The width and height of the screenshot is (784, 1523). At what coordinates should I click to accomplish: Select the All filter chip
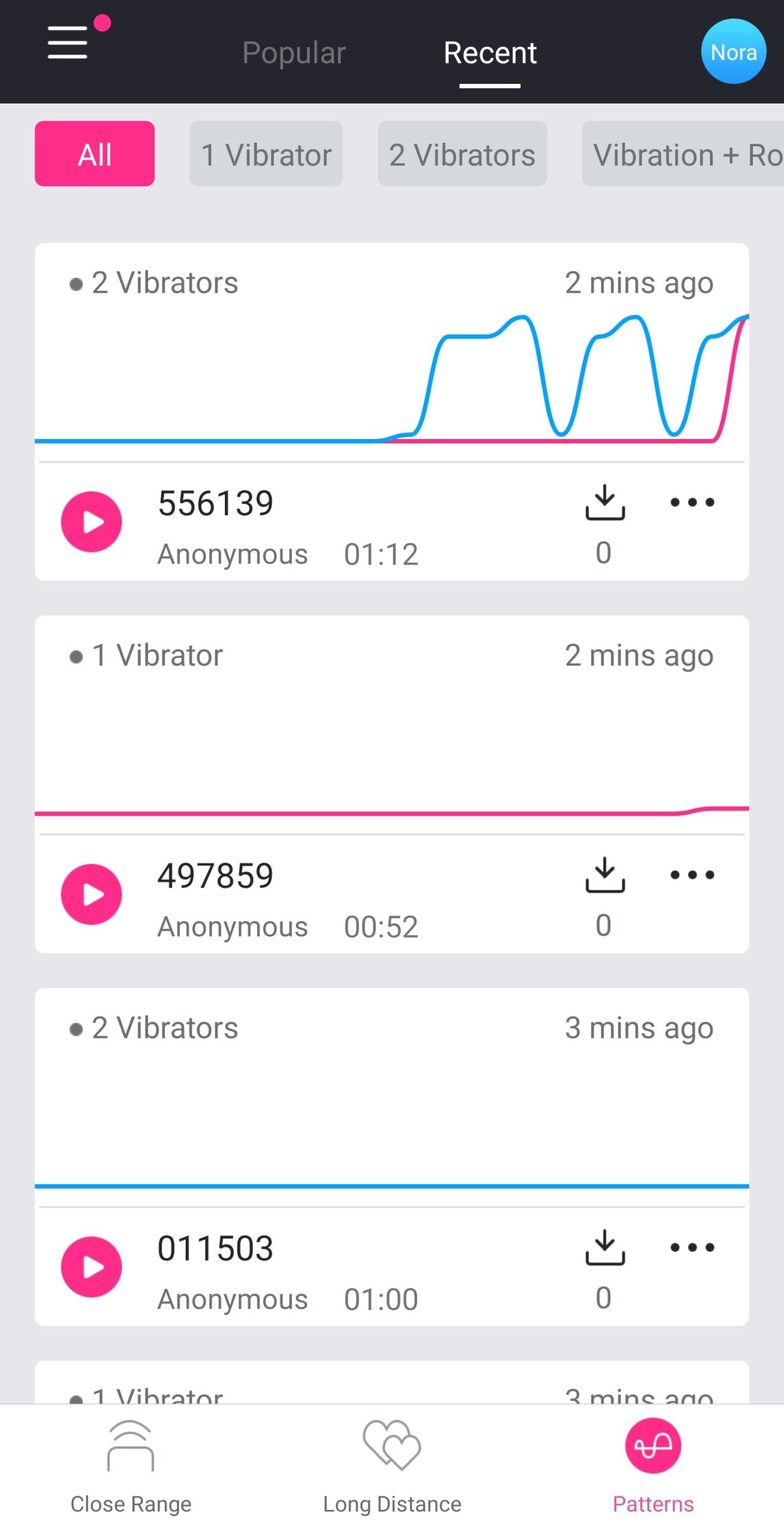point(95,154)
